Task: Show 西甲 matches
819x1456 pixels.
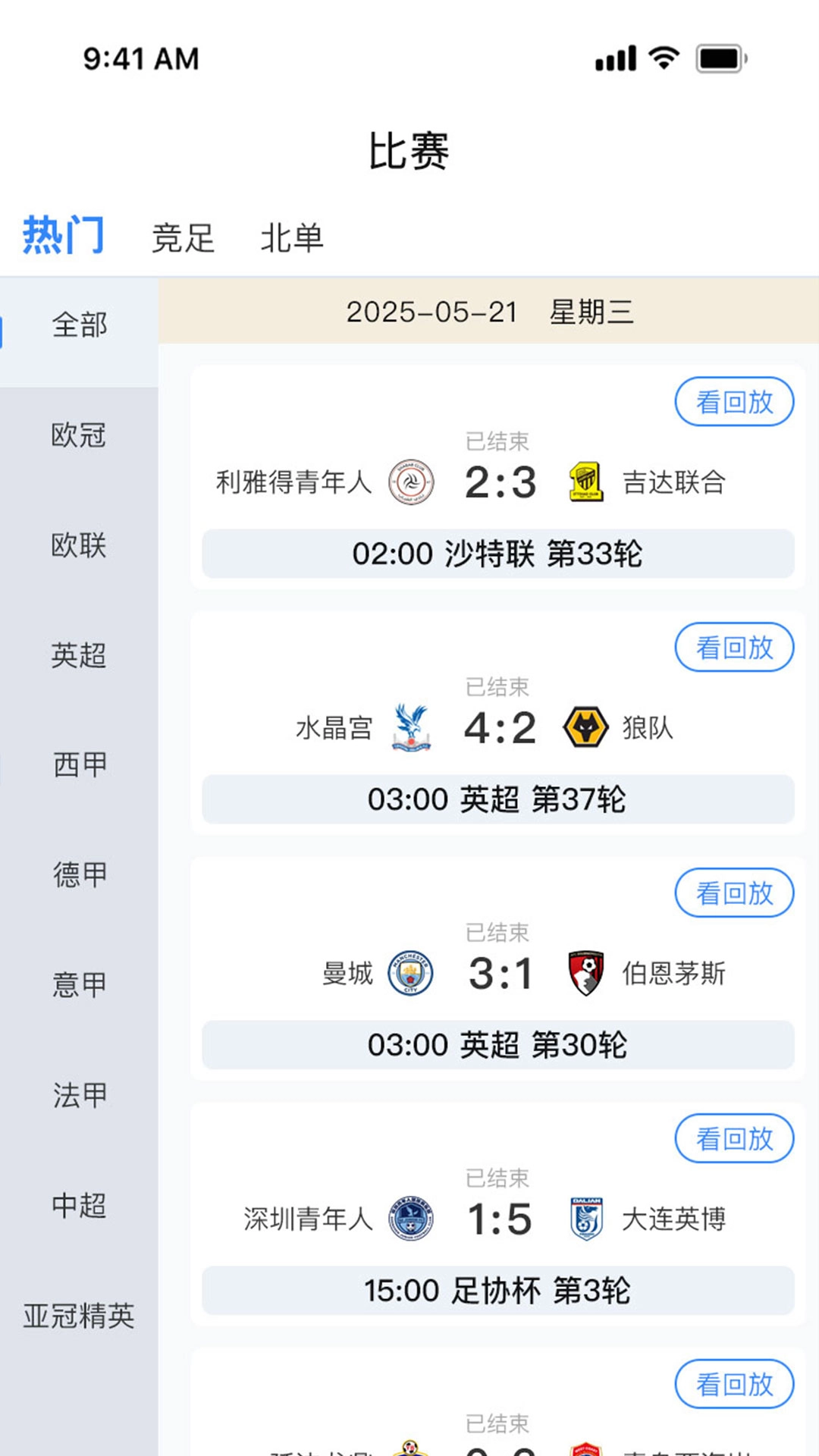Action: [x=79, y=765]
